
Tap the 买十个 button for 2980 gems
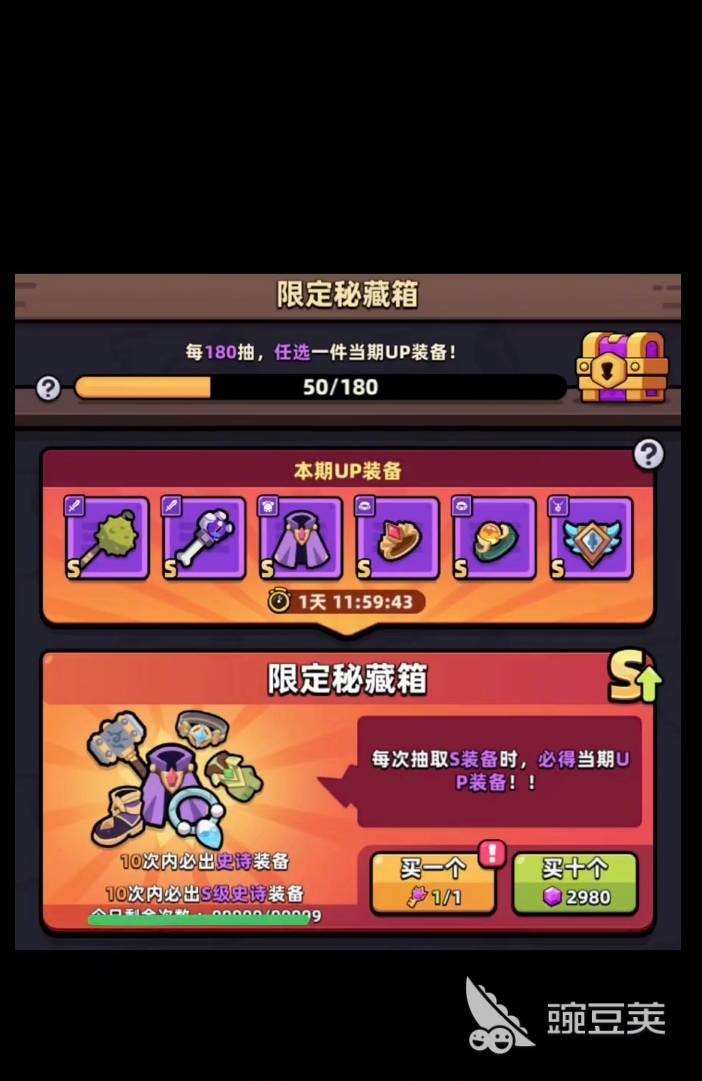coord(574,882)
